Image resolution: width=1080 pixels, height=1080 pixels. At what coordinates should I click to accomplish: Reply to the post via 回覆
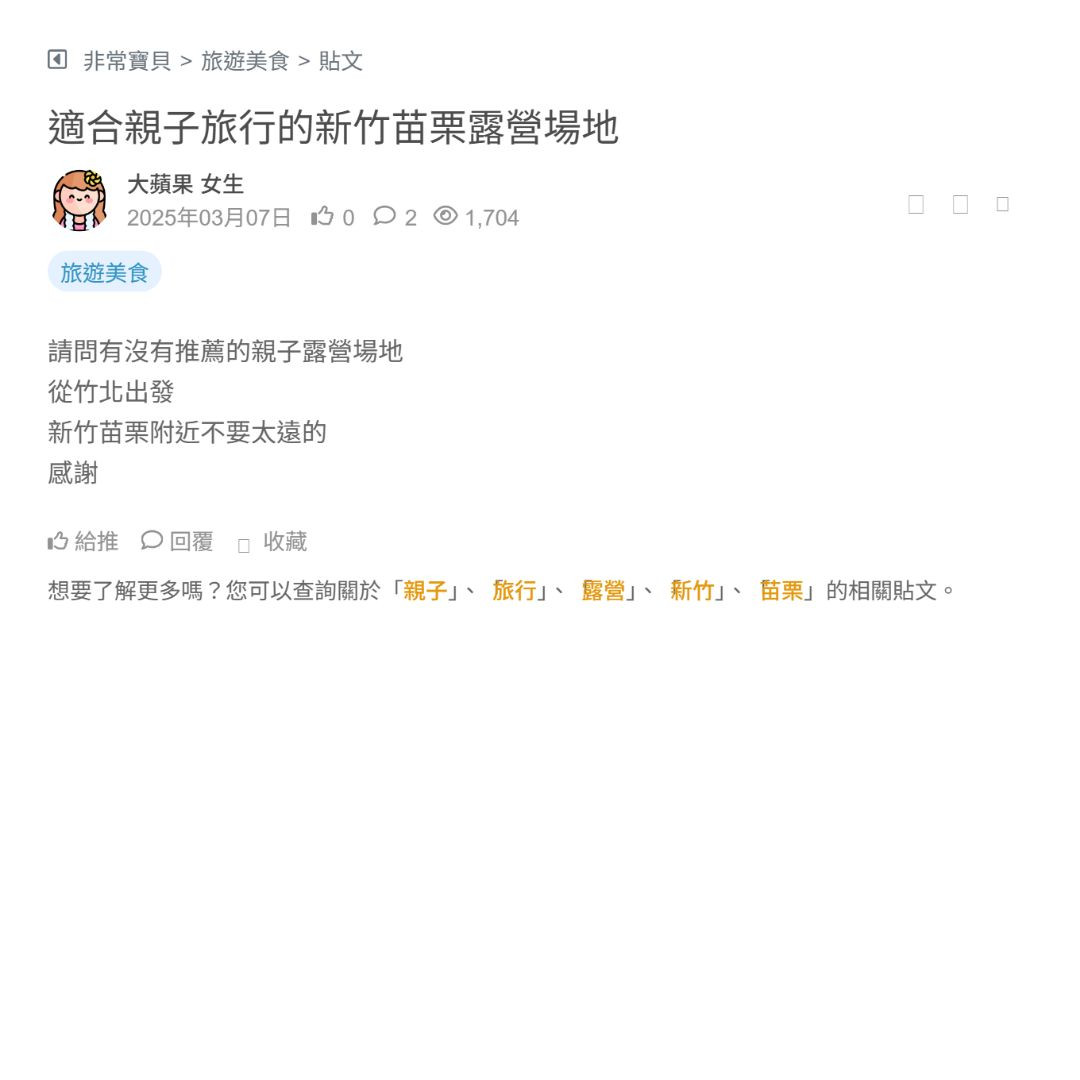[177, 541]
